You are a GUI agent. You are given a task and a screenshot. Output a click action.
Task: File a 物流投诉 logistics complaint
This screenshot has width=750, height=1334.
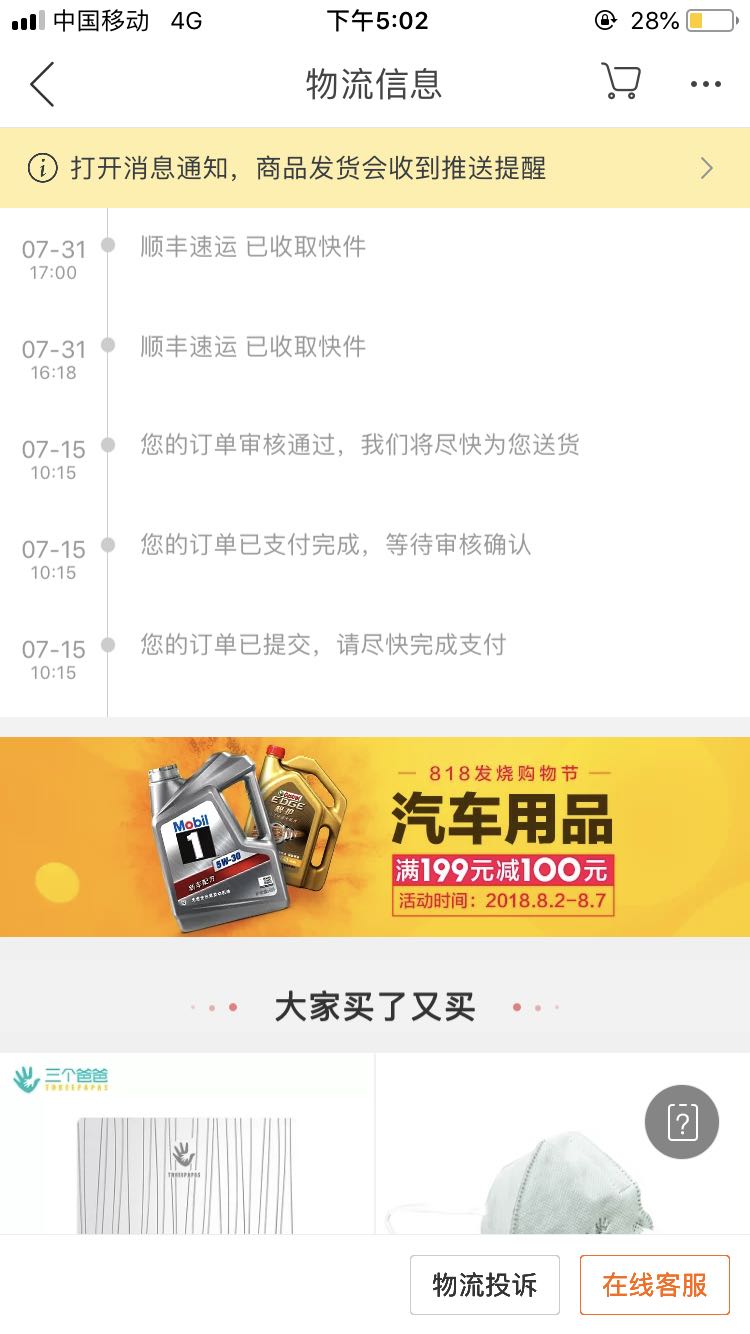[484, 1285]
